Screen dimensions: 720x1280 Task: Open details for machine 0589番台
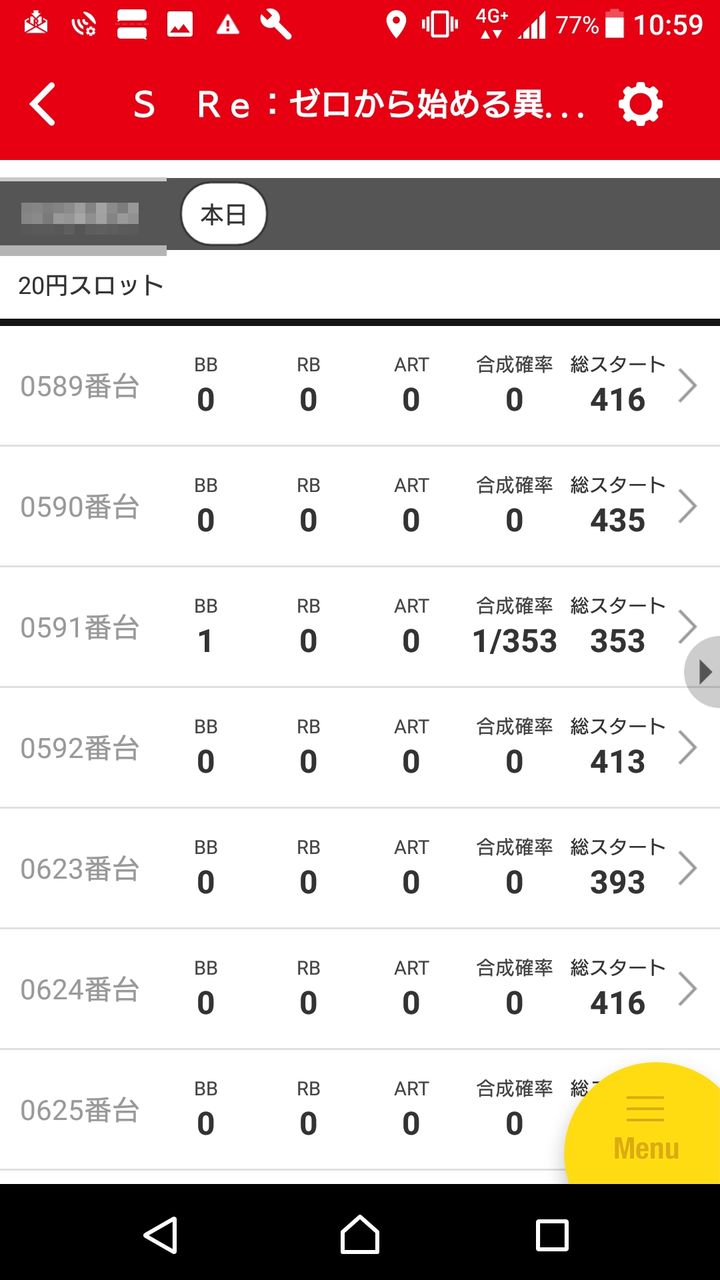click(x=360, y=386)
